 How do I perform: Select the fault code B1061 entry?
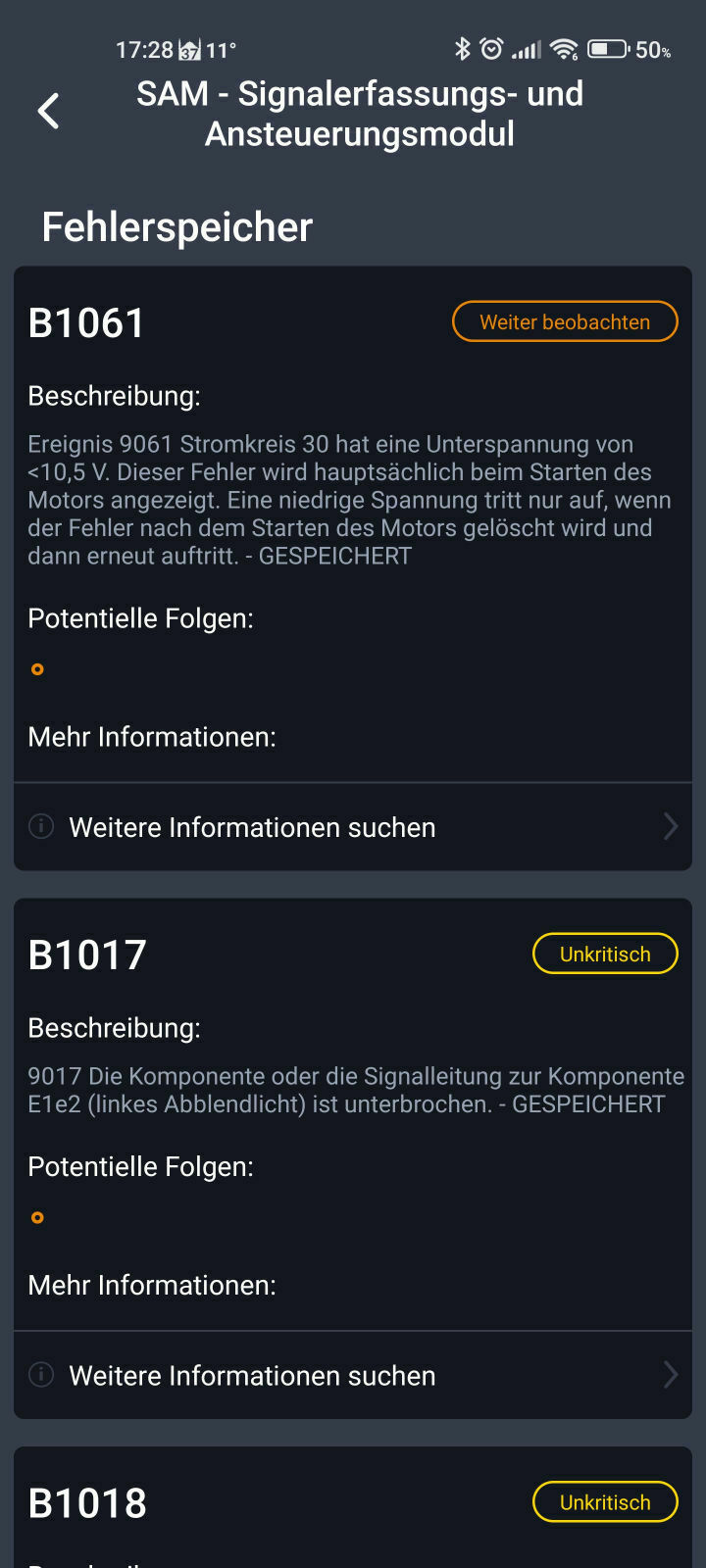coord(85,321)
